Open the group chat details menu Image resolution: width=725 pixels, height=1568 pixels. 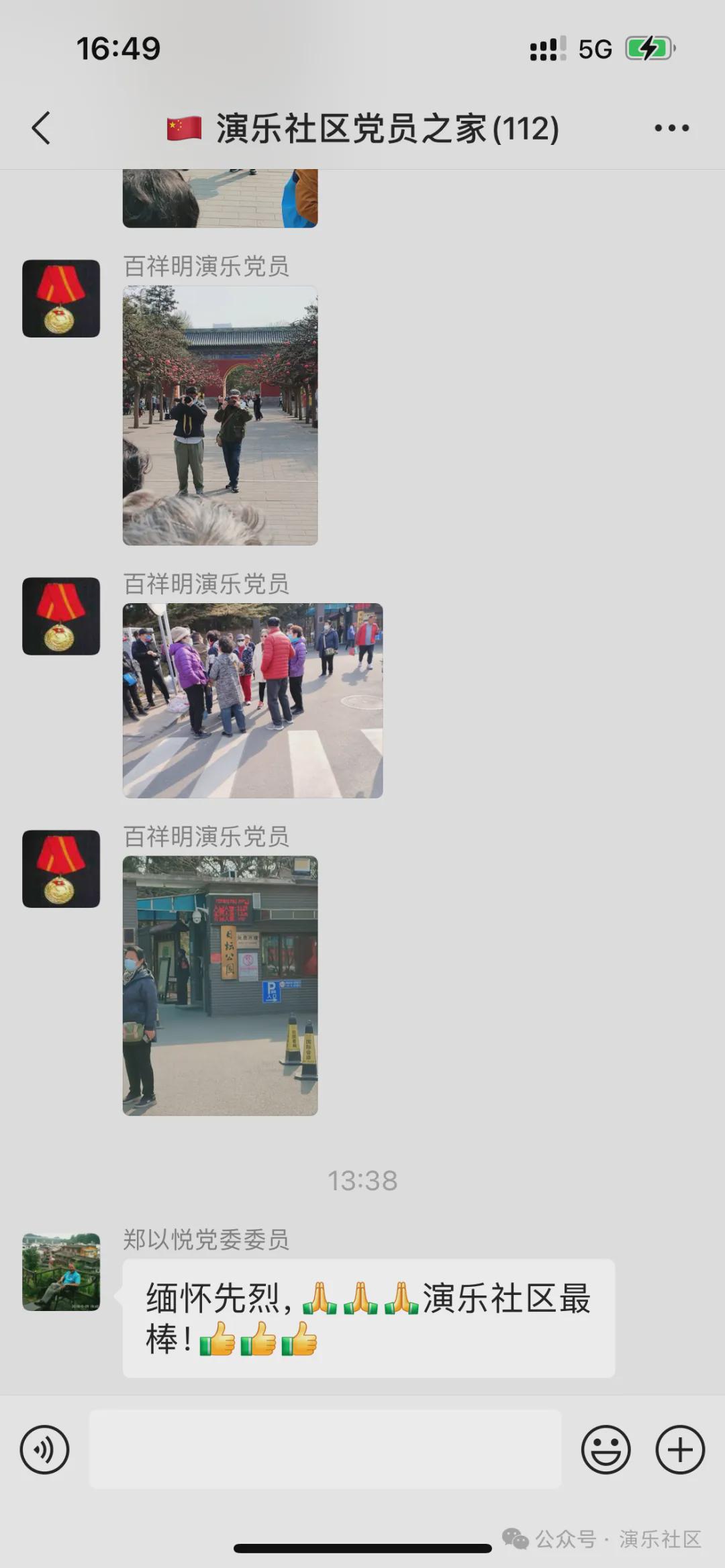click(671, 127)
